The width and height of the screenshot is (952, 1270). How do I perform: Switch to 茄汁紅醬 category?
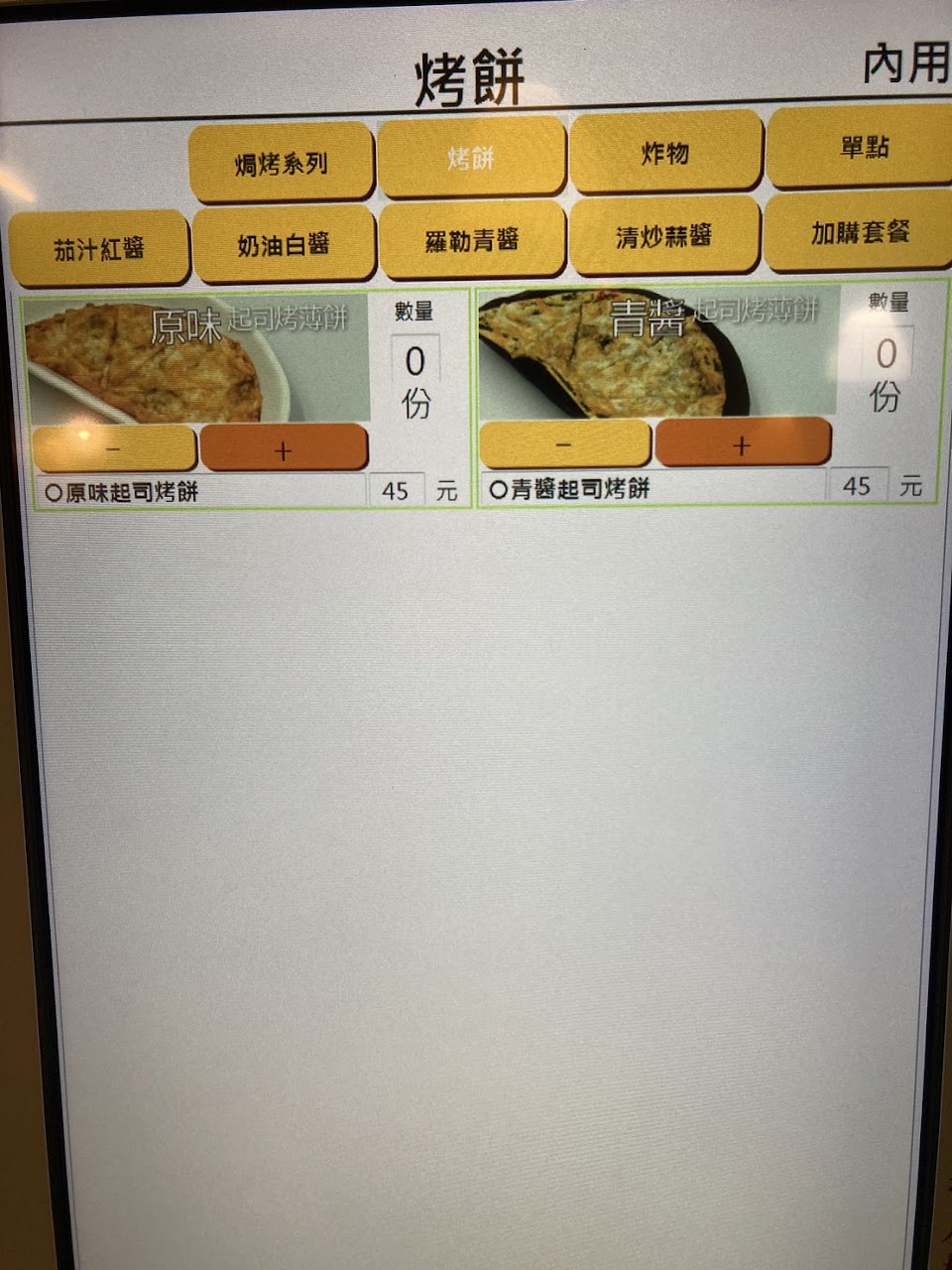[98, 248]
